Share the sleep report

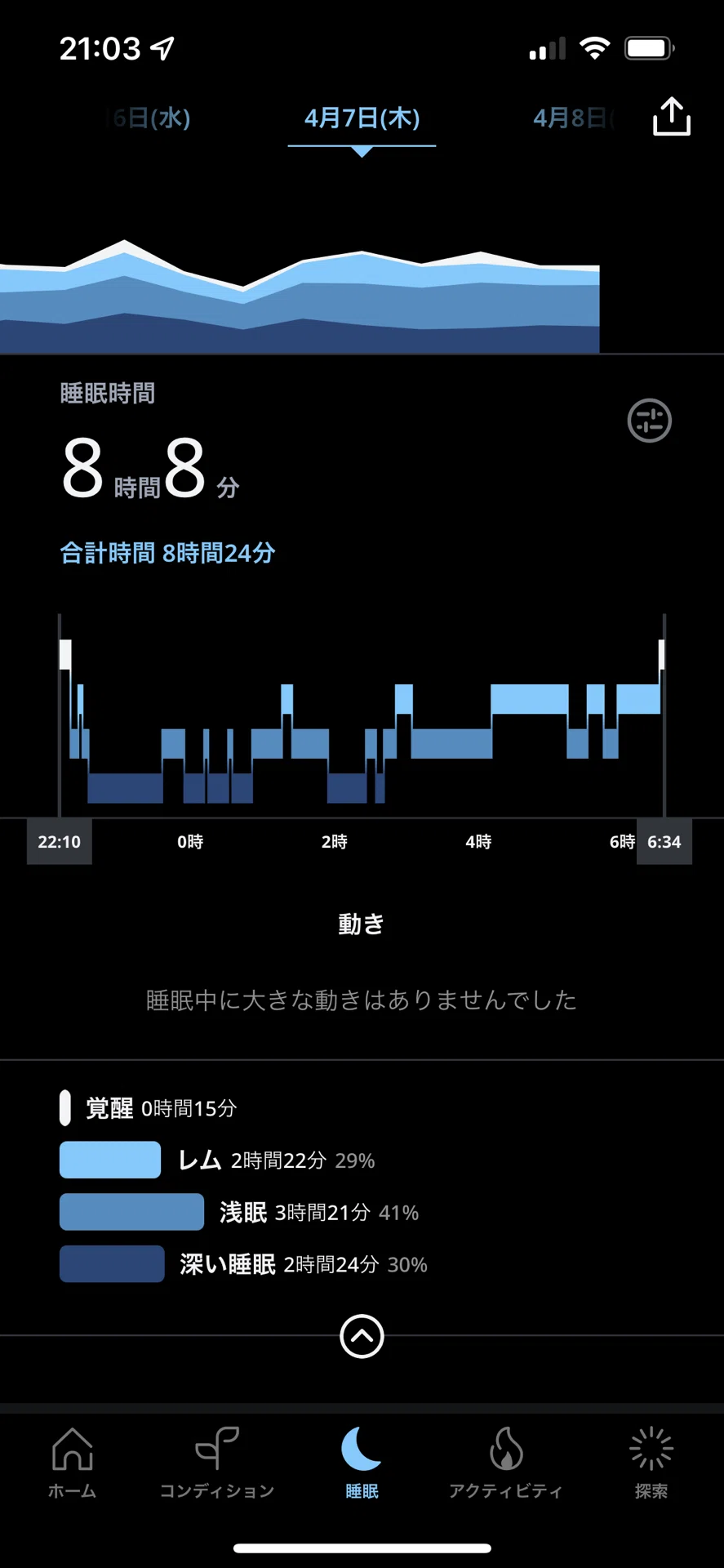[671, 117]
